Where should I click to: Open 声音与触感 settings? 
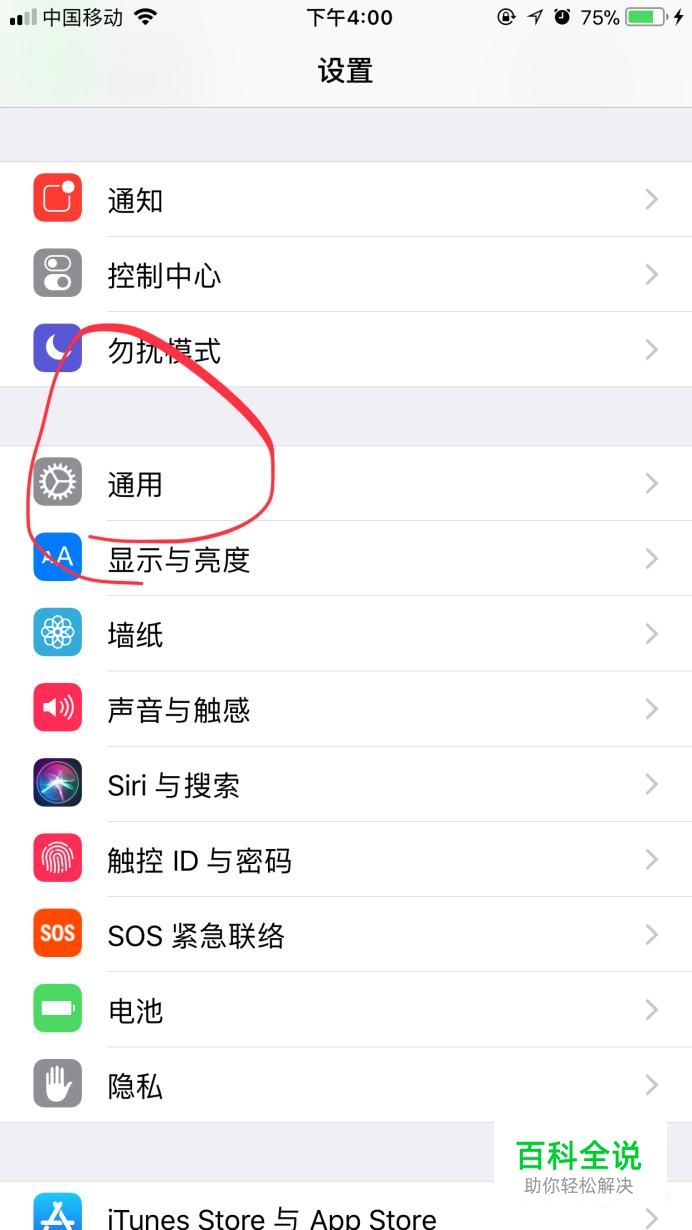click(x=346, y=709)
